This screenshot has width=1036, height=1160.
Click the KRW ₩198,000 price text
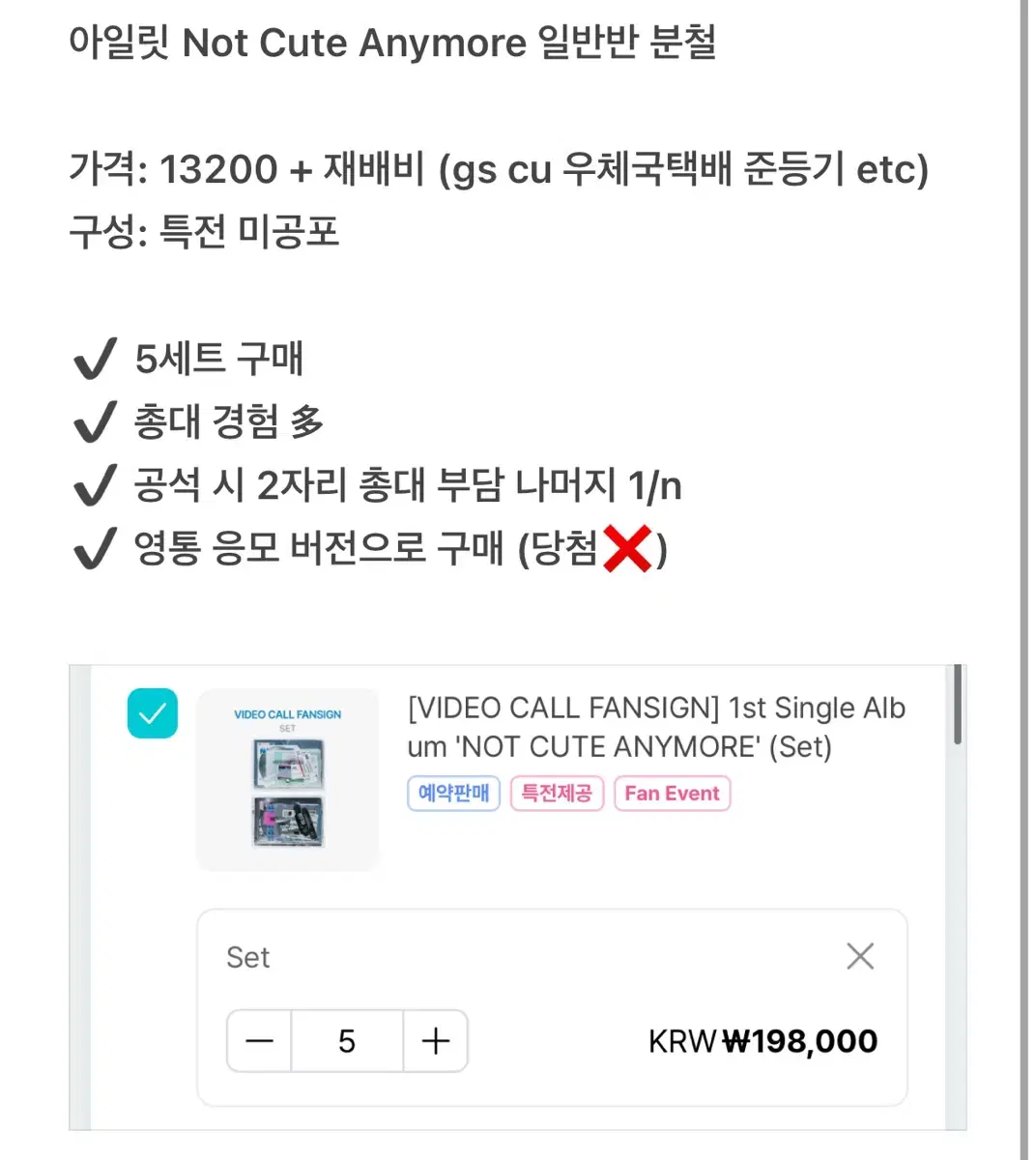(763, 1041)
